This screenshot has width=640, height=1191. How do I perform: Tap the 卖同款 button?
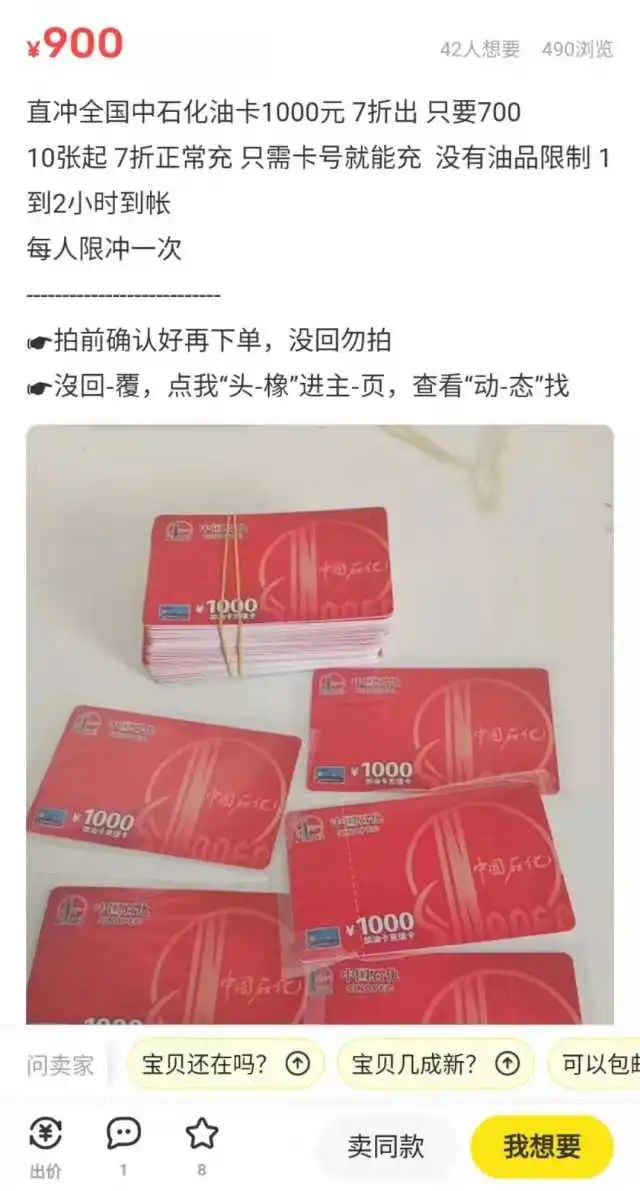[385, 1146]
